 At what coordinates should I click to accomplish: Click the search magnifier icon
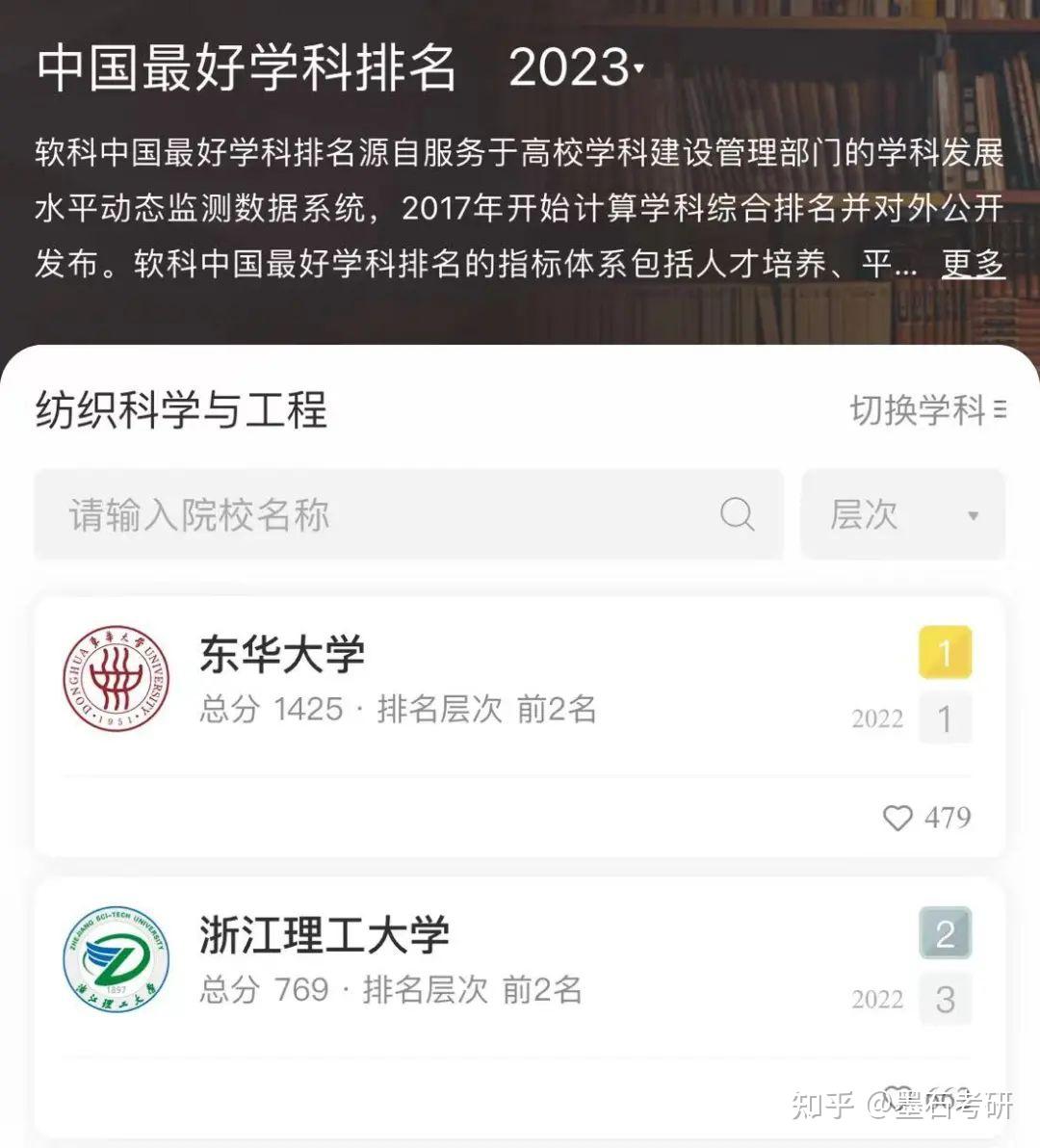point(738,515)
